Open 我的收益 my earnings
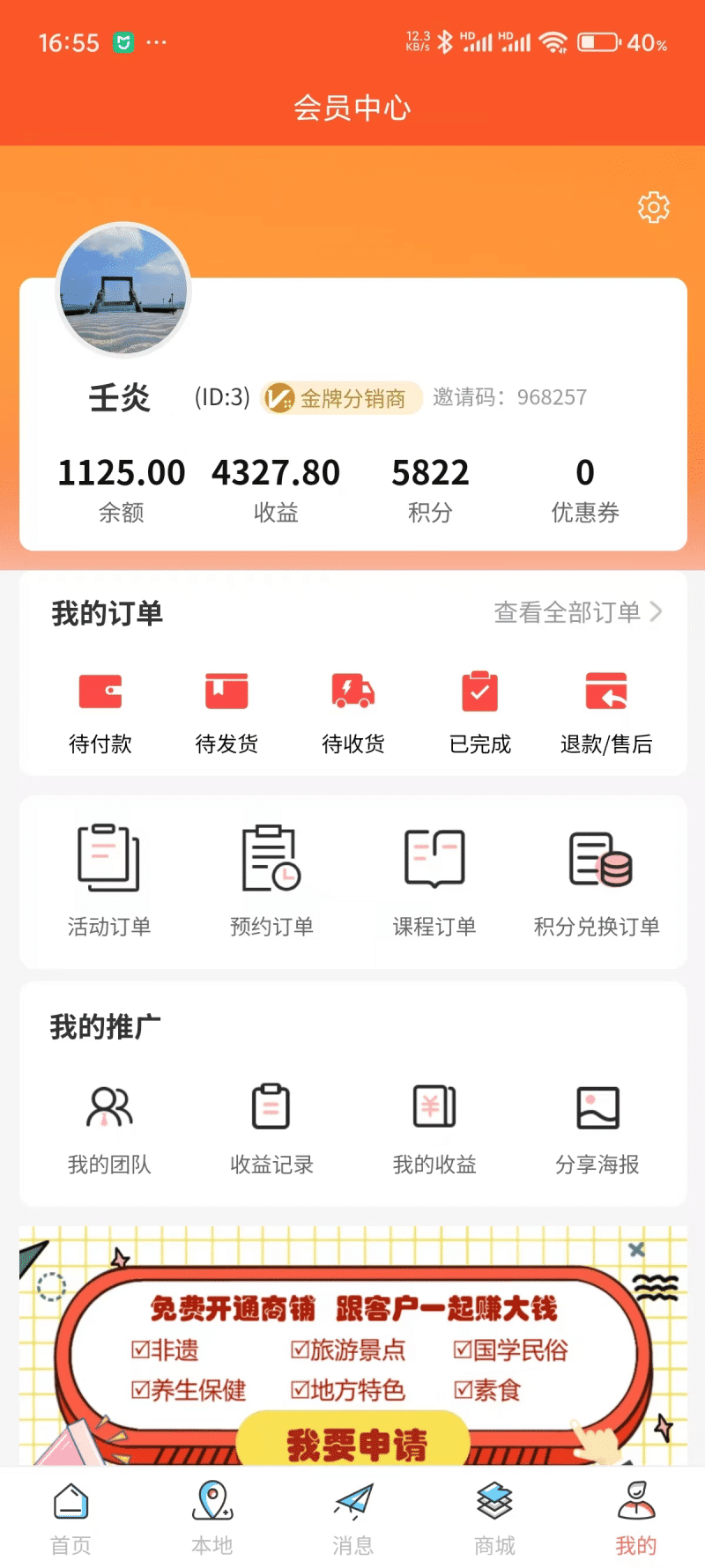 click(x=434, y=1129)
